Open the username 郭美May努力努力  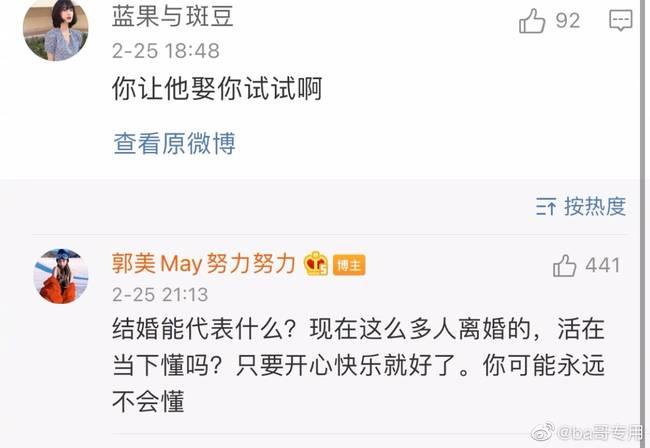pyautogui.click(x=205, y=264)
